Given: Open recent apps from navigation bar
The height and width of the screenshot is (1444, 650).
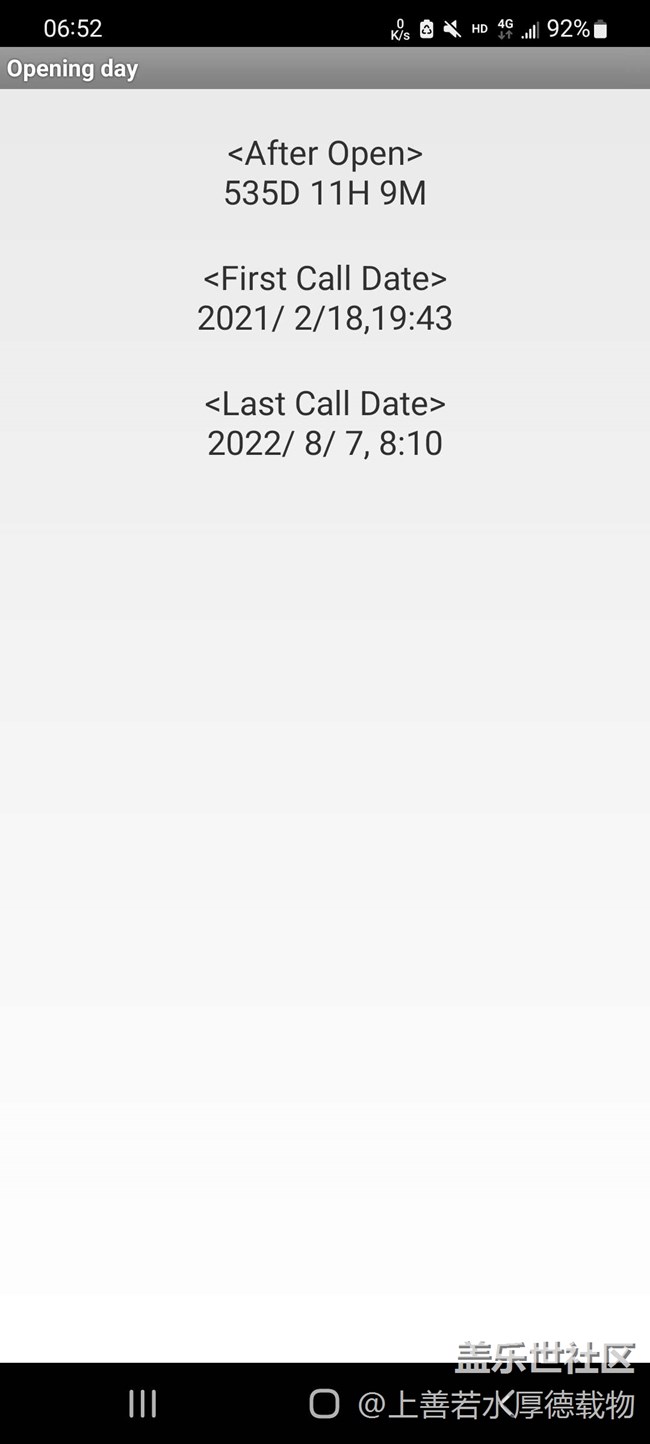Looking at the screenshot, I should pos(143,1403).
